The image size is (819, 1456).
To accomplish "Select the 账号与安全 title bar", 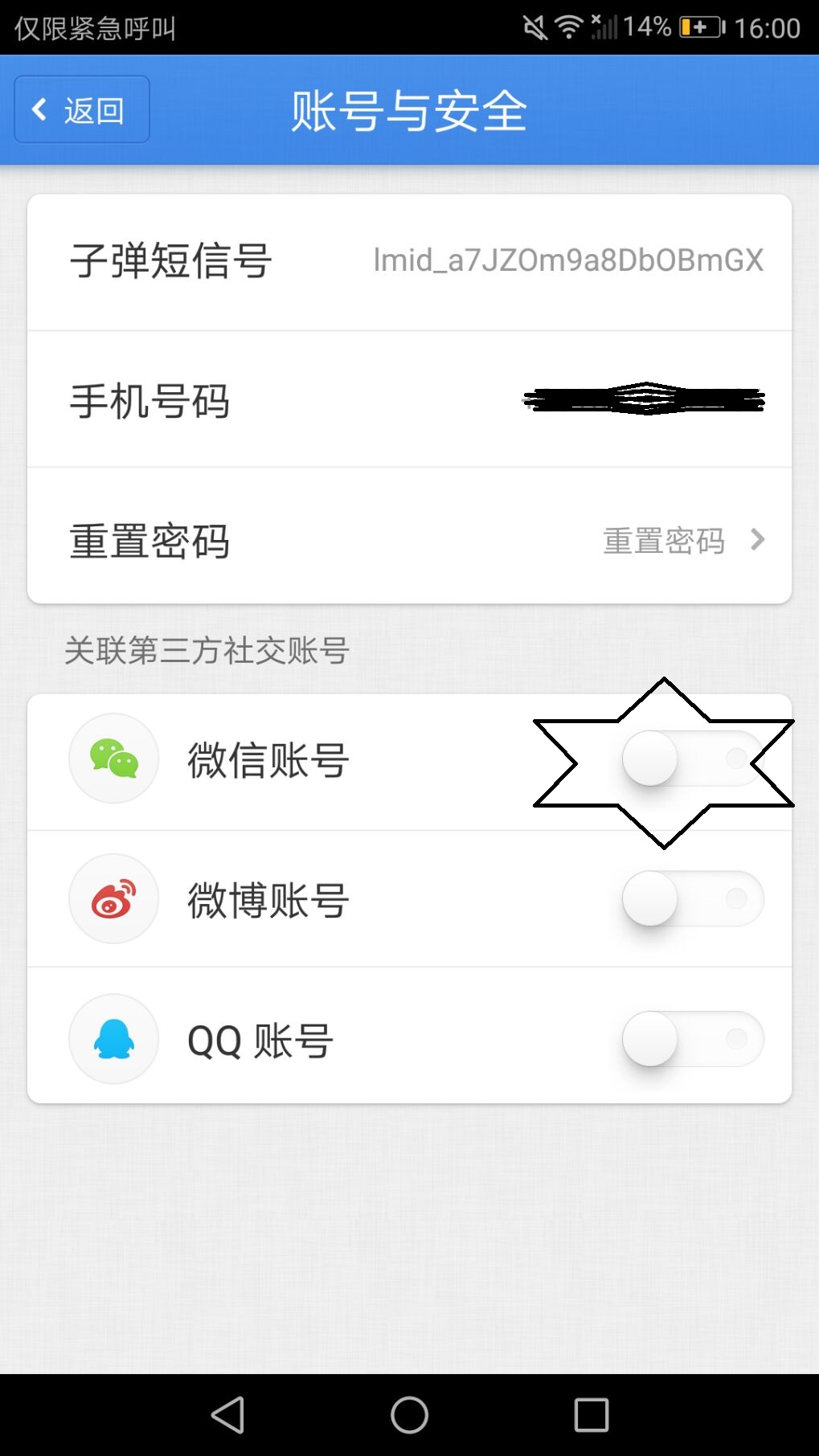I will pos(409,110).
